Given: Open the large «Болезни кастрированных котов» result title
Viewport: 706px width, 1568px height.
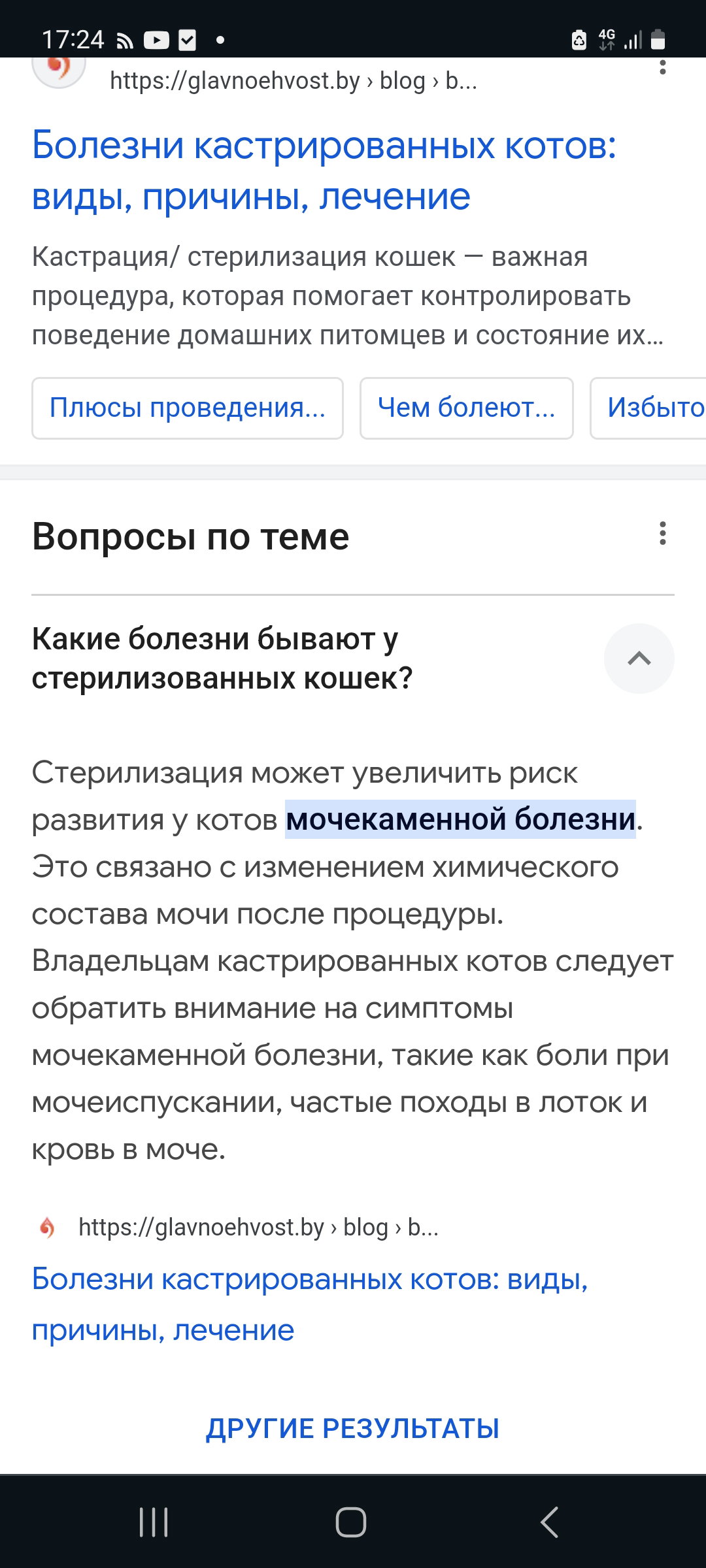Looking at the screenshot, I should click(x=324, y=171).
